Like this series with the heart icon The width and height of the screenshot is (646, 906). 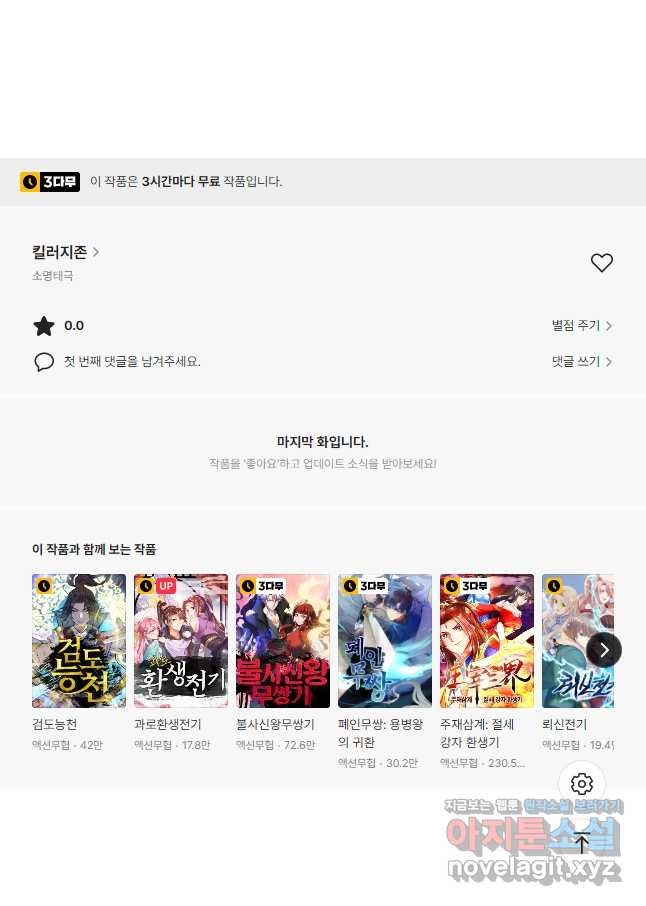coord(601,263)
